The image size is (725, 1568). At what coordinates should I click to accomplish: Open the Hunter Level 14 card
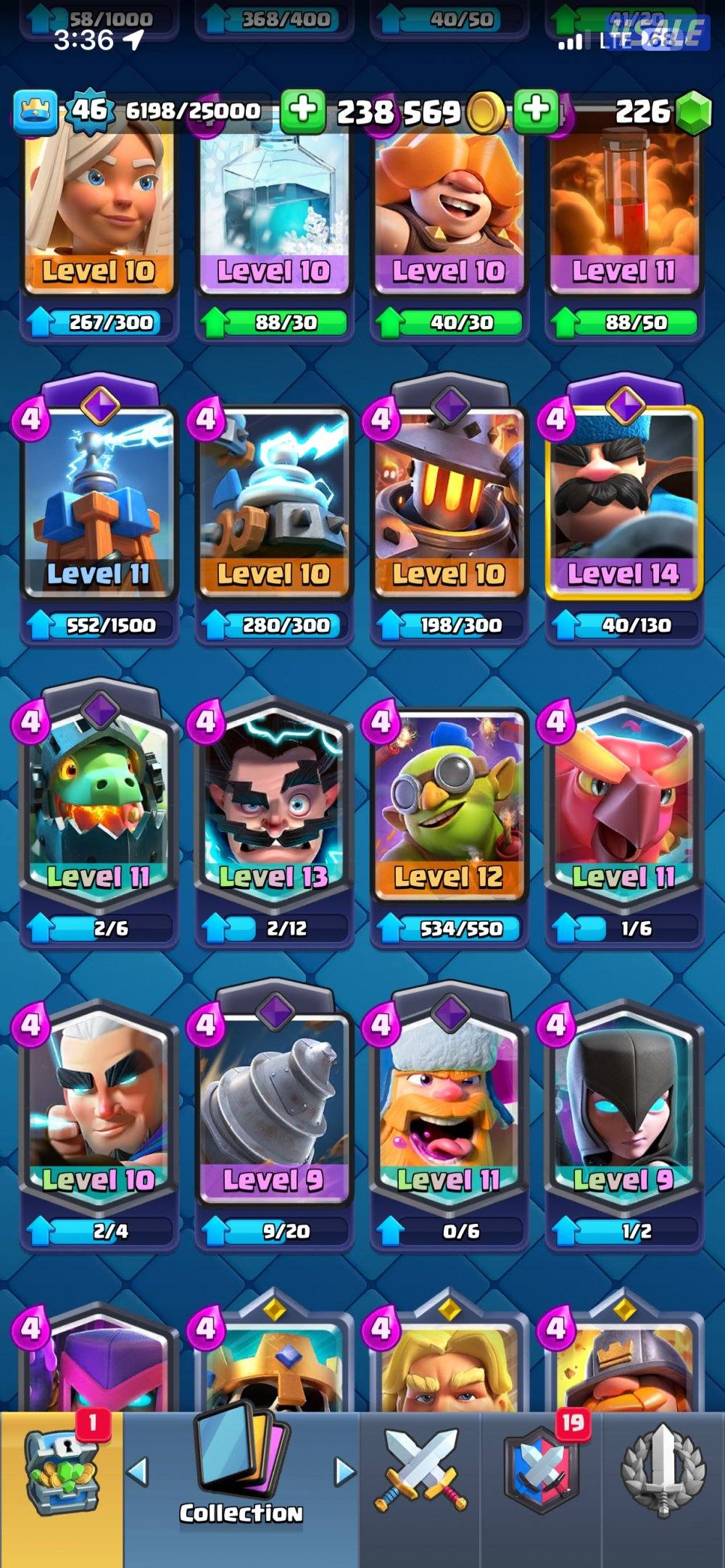coord(623,500)
